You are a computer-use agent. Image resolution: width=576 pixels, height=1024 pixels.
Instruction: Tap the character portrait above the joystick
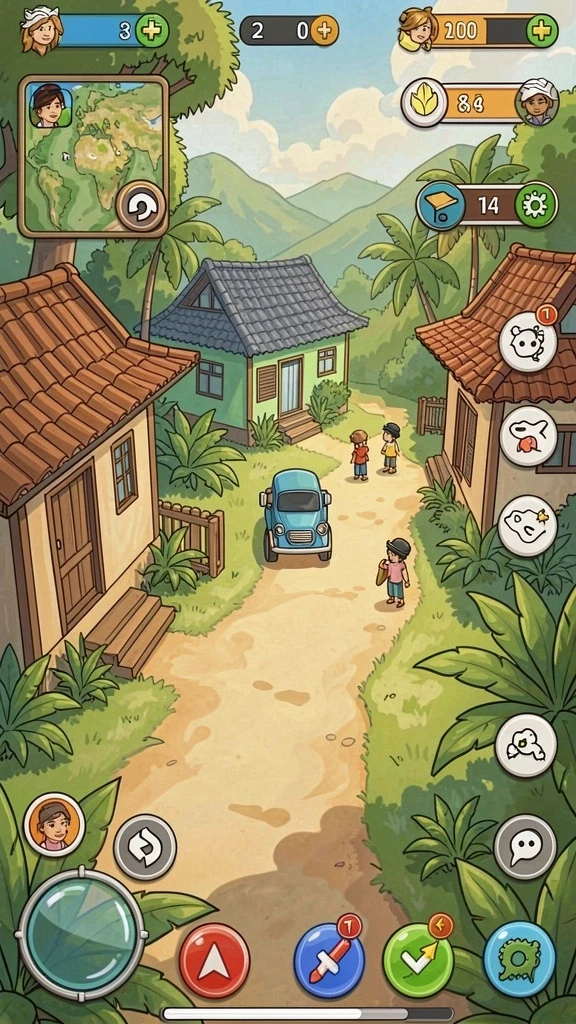click(x=54, y=824)
